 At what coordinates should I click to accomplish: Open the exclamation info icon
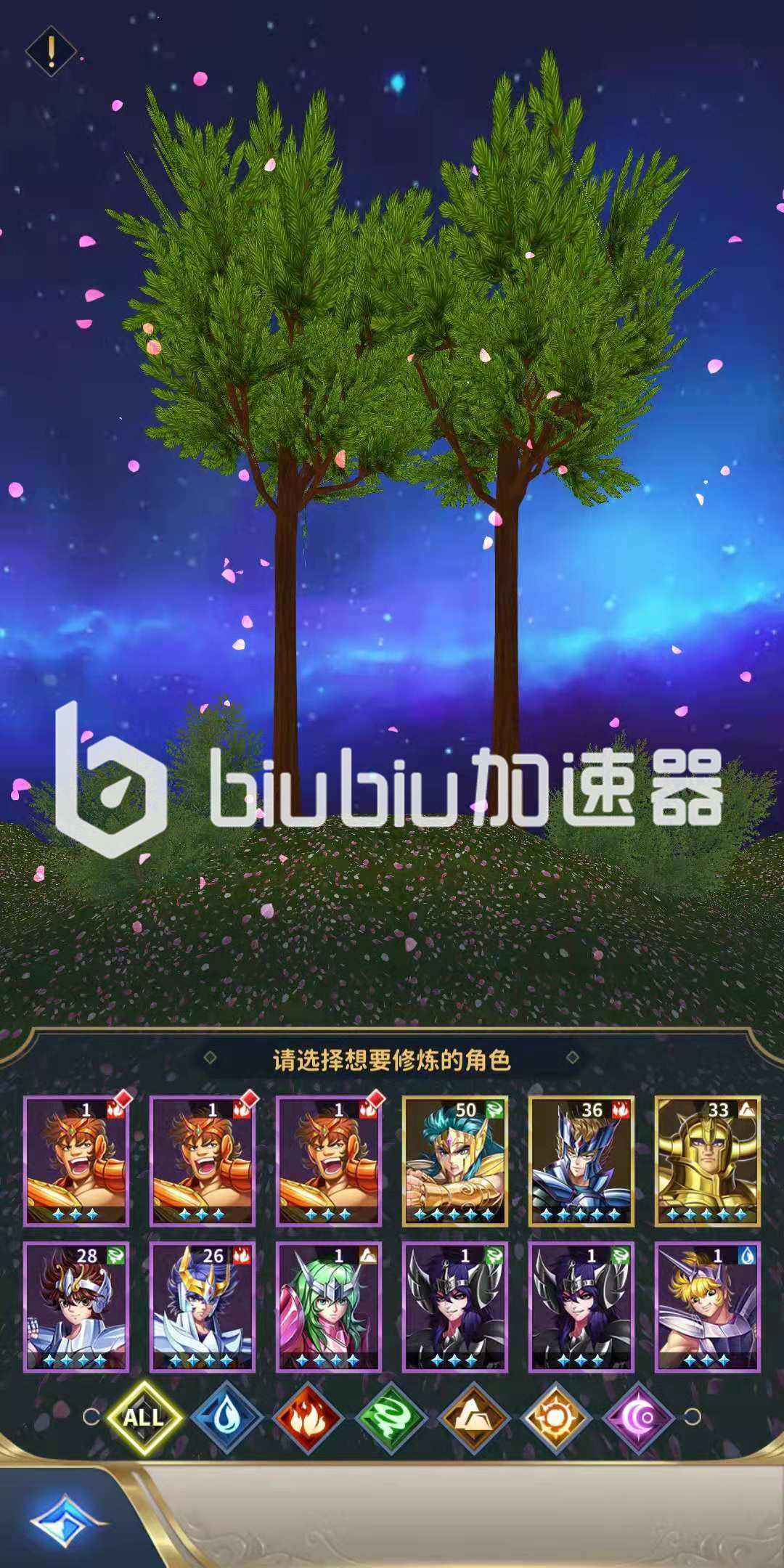click(51, 51)
